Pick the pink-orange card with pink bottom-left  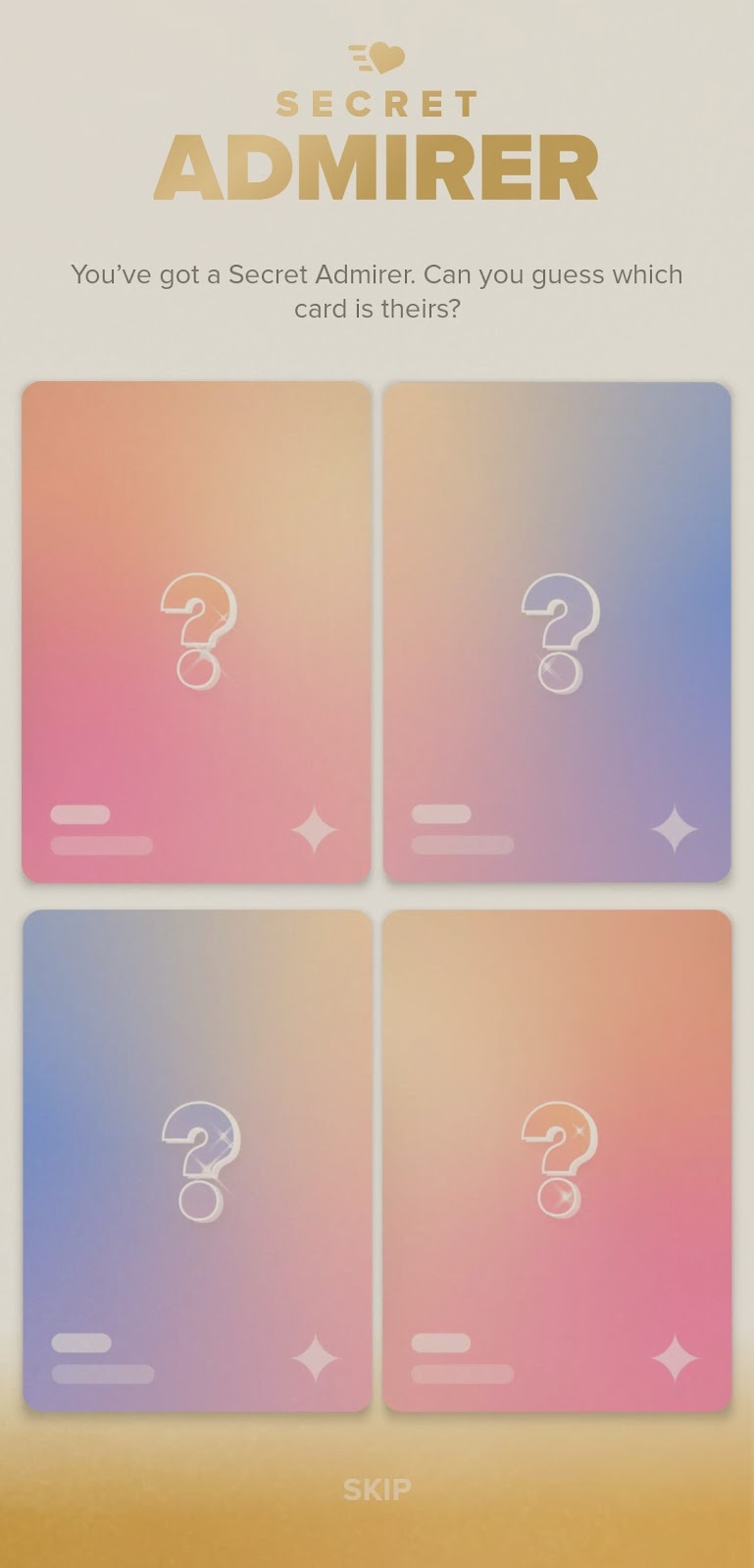pyautogui.click(x=196, y=632)
